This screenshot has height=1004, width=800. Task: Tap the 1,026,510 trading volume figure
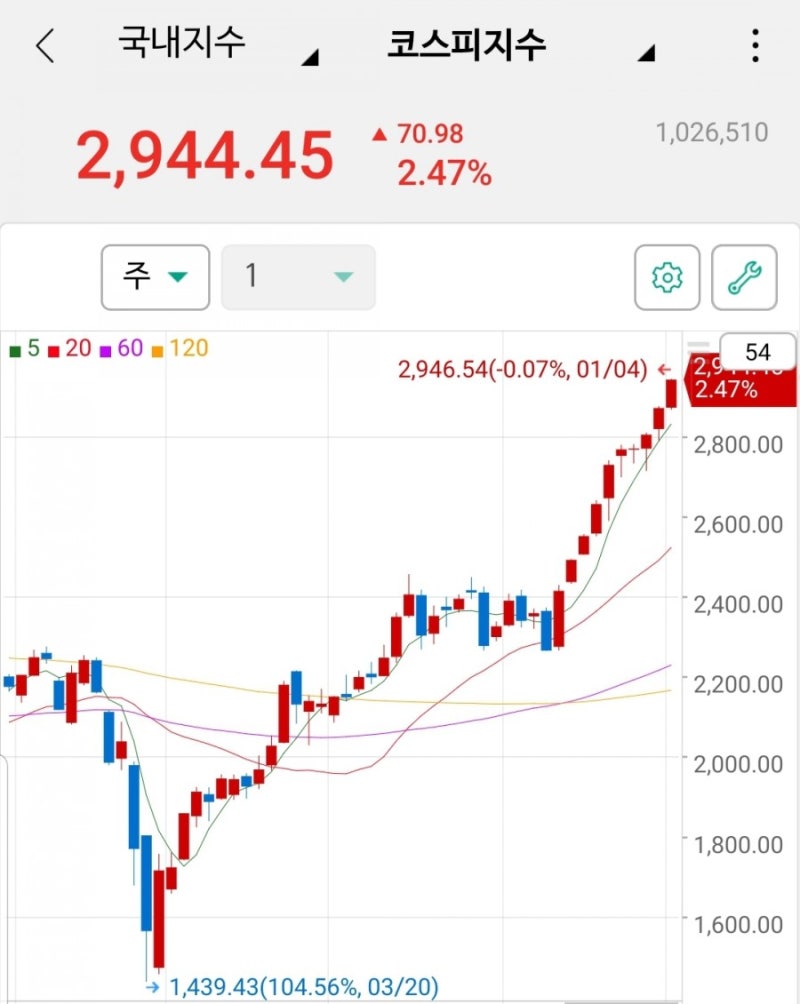(713, 132)
